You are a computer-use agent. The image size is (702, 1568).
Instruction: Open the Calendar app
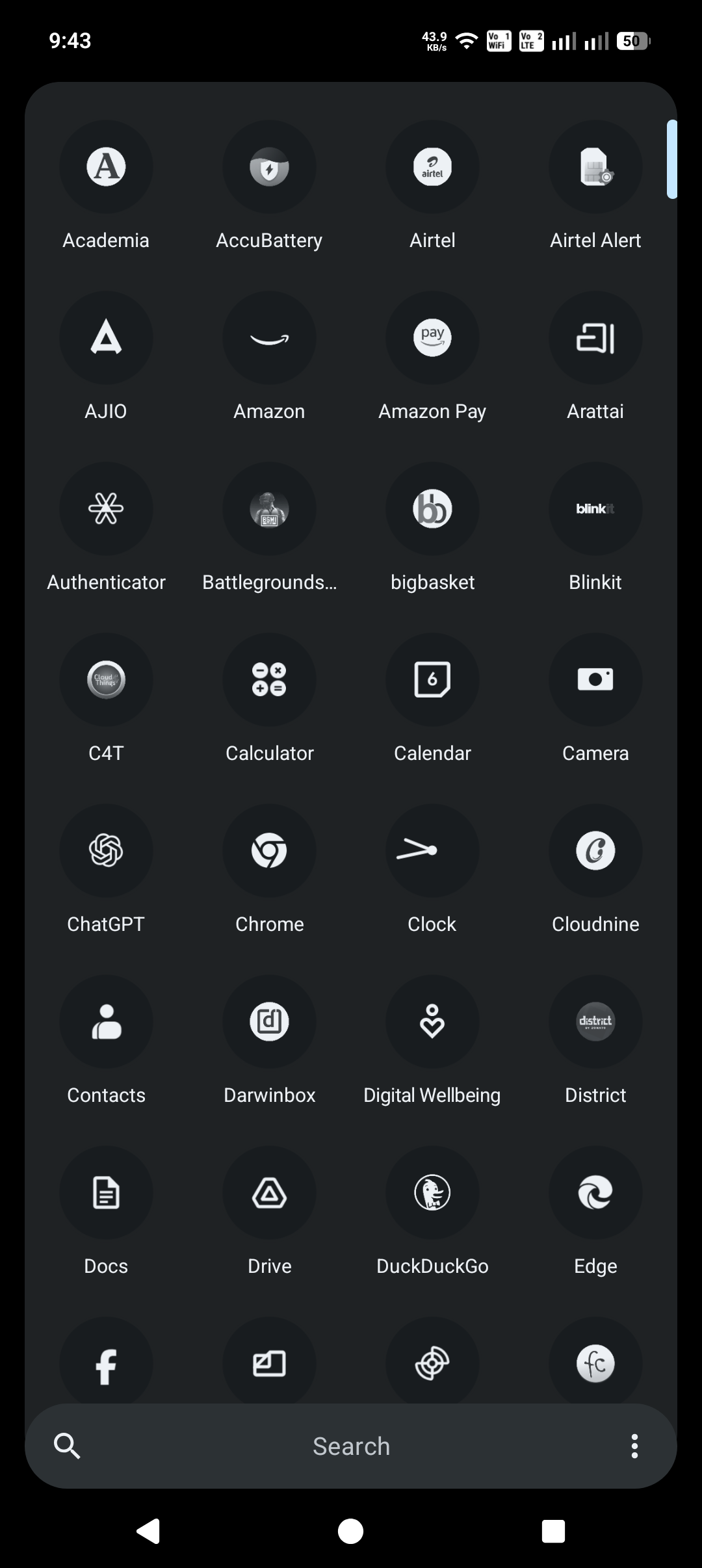click(432, 680)
